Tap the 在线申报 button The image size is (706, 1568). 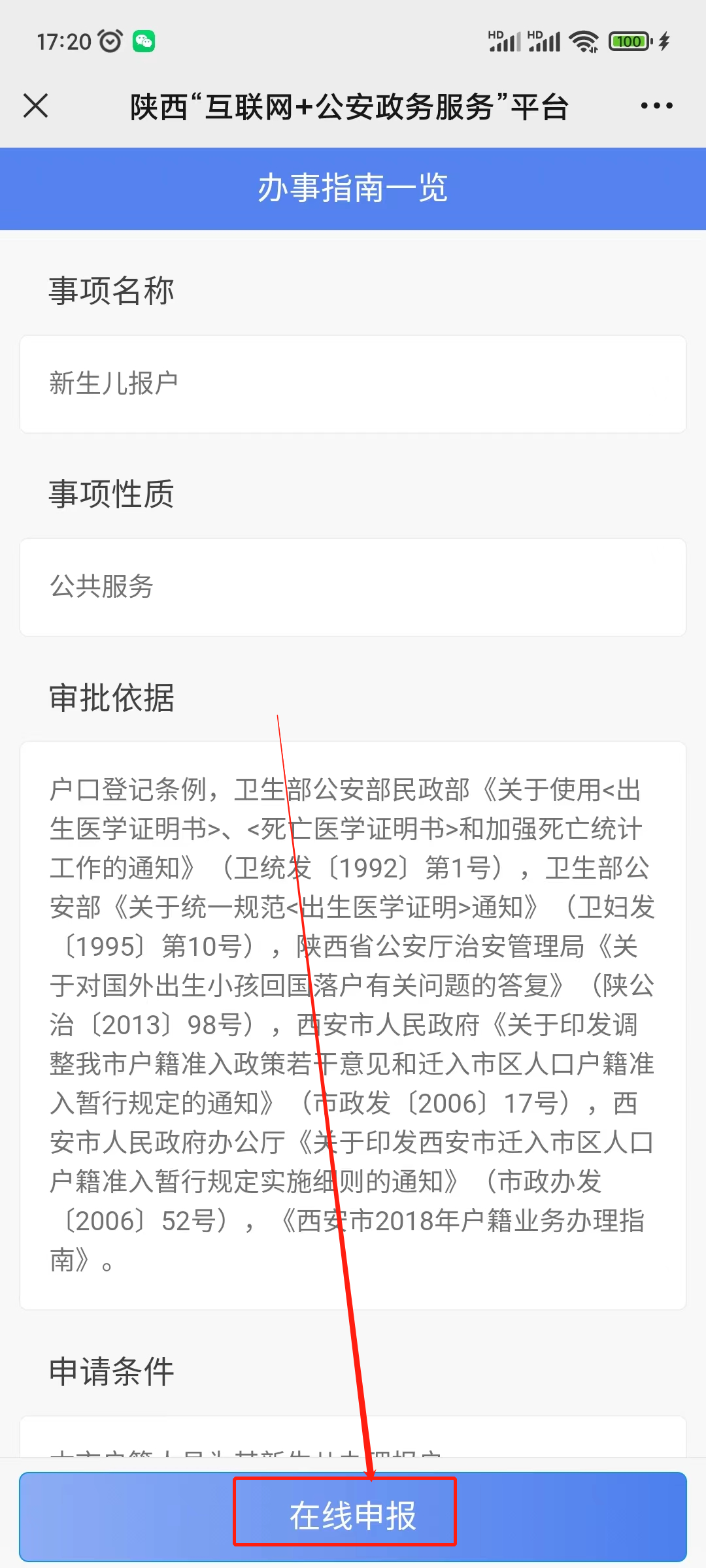coord(352,1516)
